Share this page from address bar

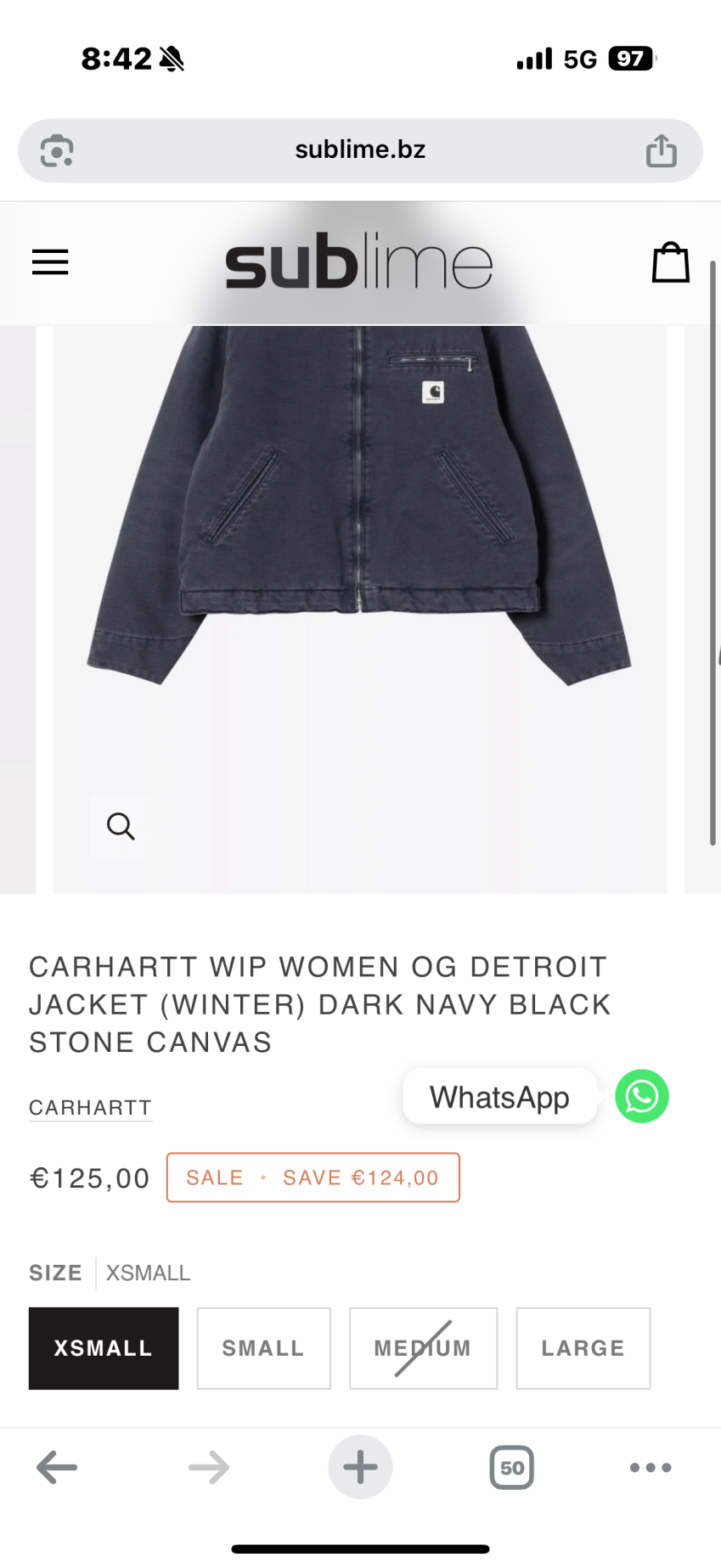coord(661,151)
